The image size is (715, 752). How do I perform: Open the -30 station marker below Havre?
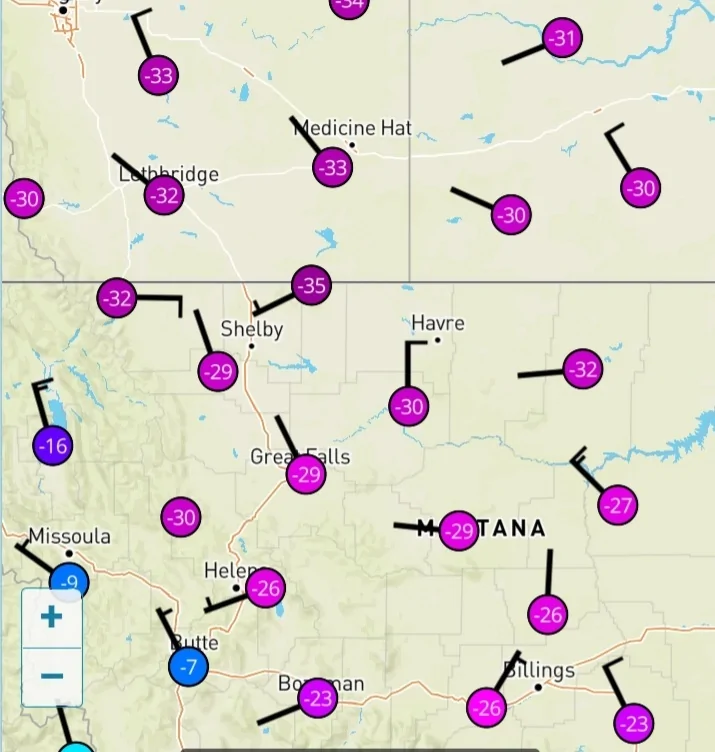coord(408,406)
